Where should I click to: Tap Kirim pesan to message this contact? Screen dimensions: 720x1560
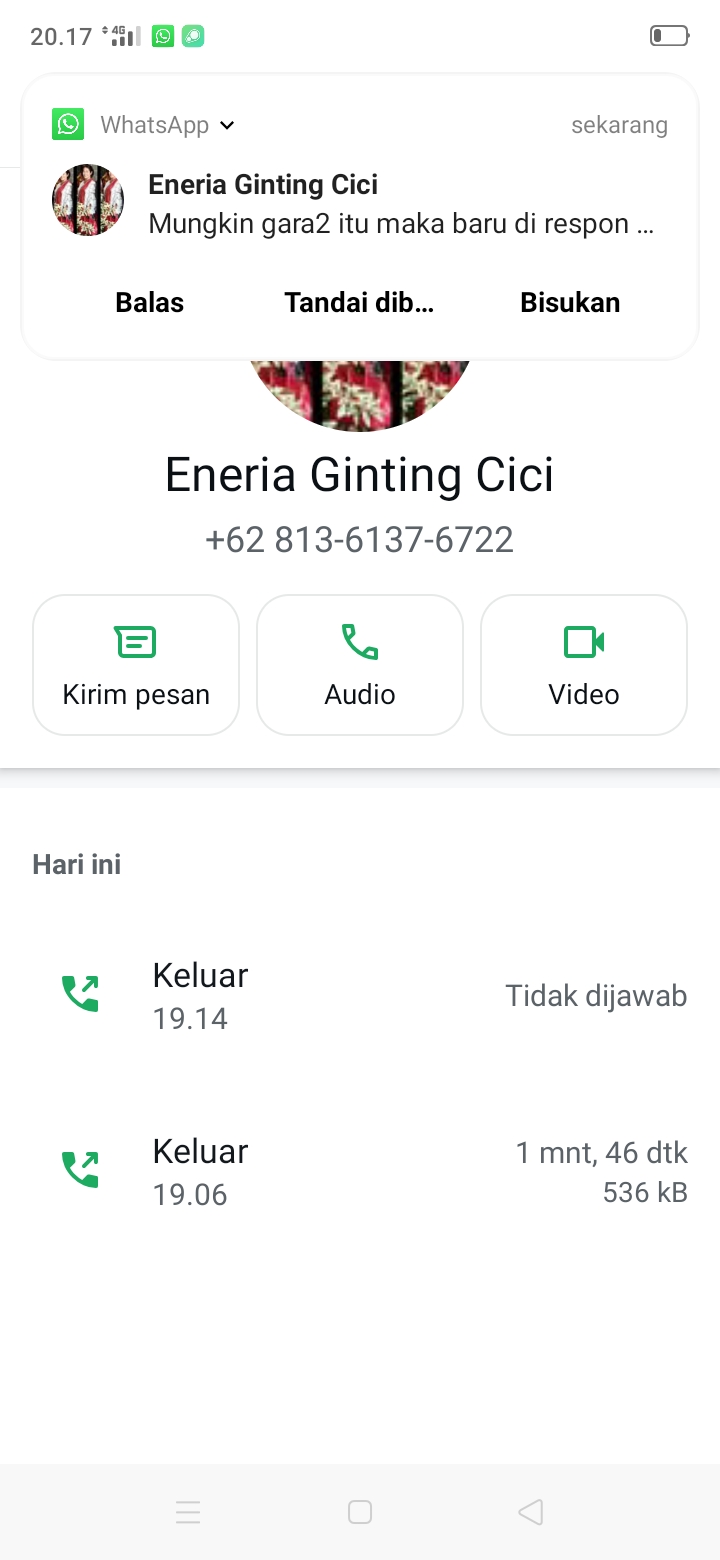pos(136,665)
